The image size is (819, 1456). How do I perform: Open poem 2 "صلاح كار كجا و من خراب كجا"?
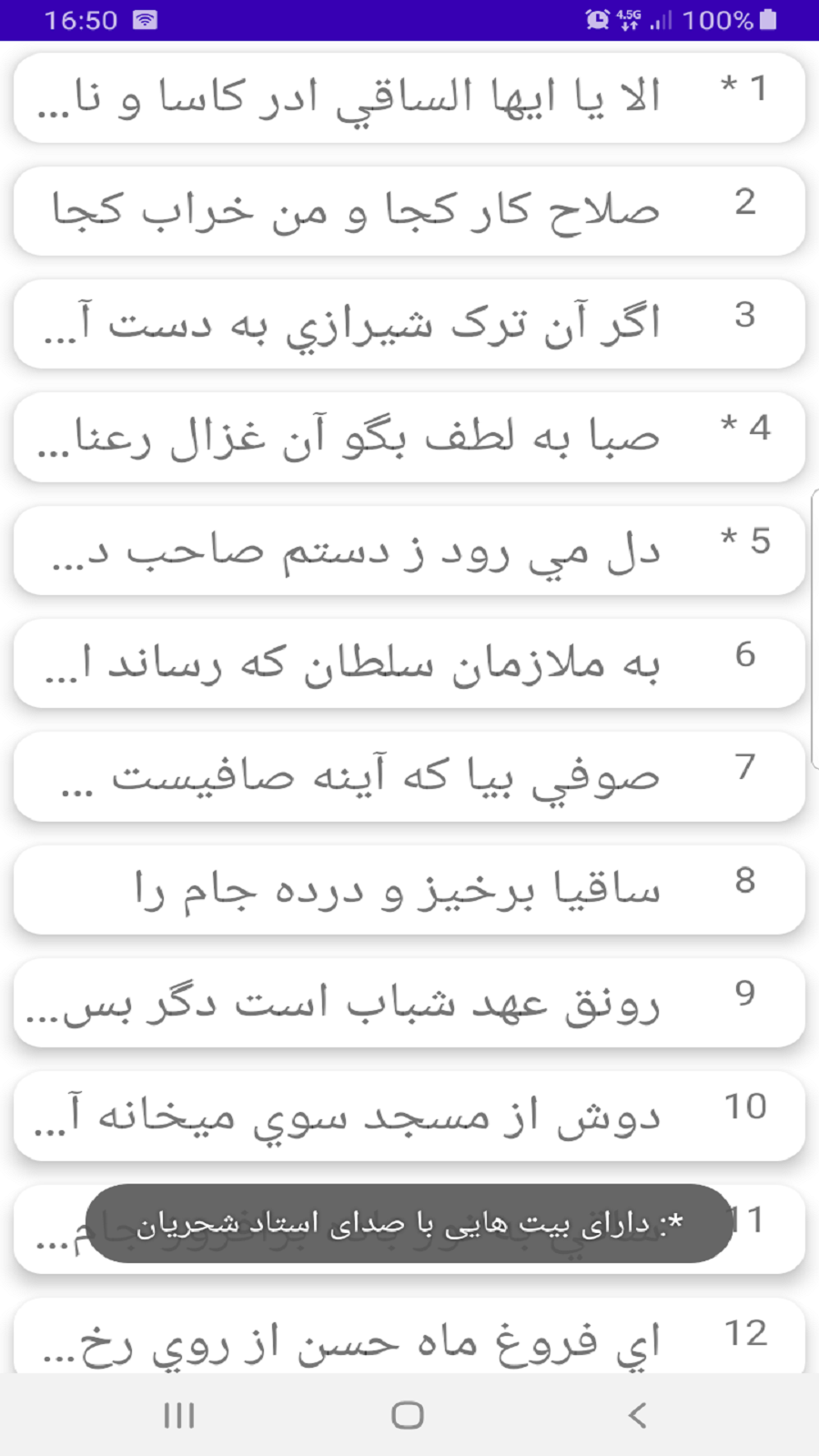point(409,209)
